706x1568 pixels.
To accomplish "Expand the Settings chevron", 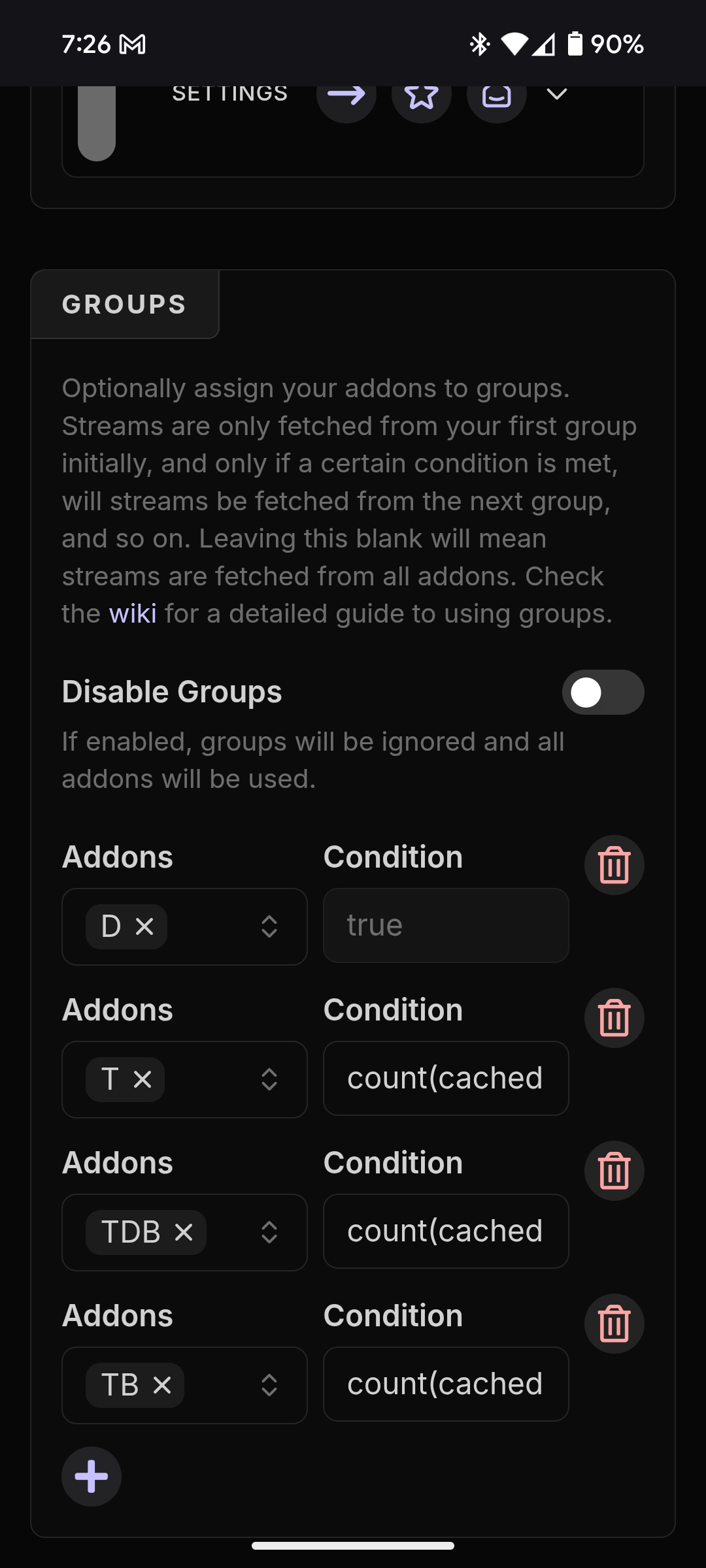I will (557, 94).
